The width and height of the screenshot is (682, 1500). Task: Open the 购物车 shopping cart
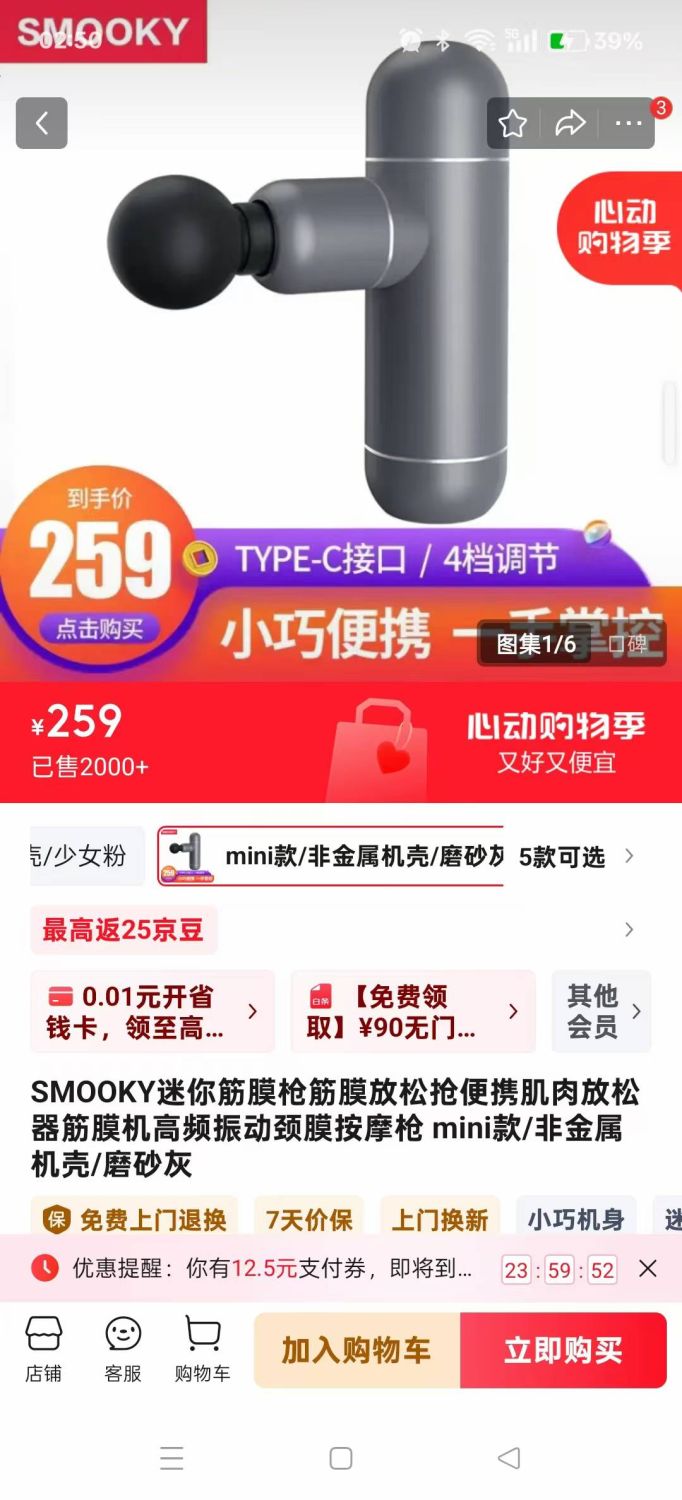pos(203,1349)
